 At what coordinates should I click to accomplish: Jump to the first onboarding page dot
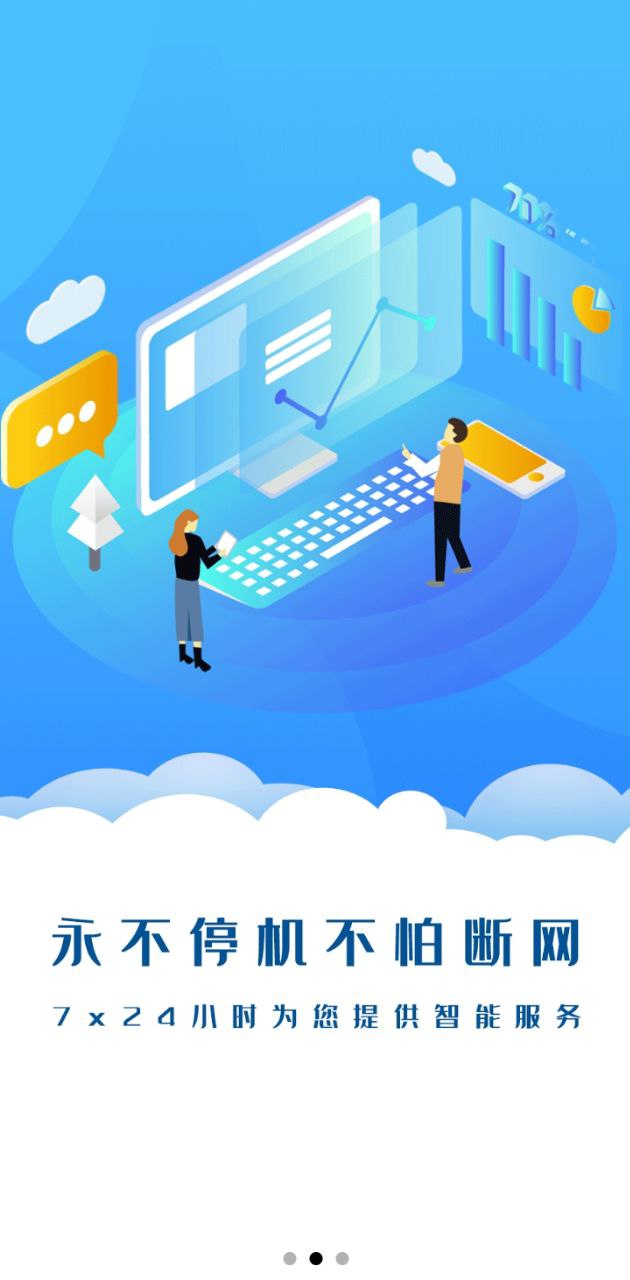tap(290, 1258)
